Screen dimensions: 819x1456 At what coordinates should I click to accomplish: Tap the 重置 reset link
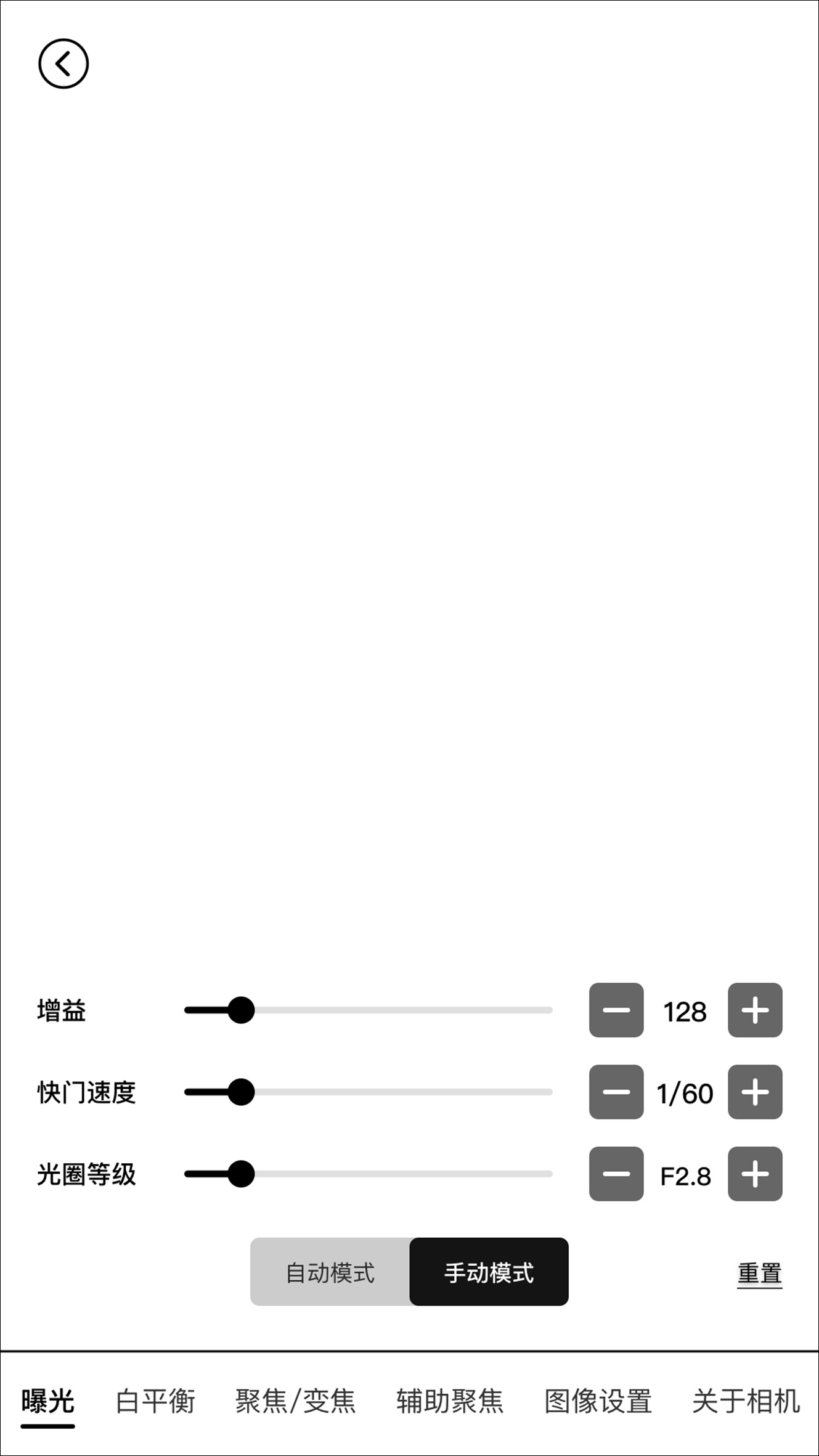759,1273
